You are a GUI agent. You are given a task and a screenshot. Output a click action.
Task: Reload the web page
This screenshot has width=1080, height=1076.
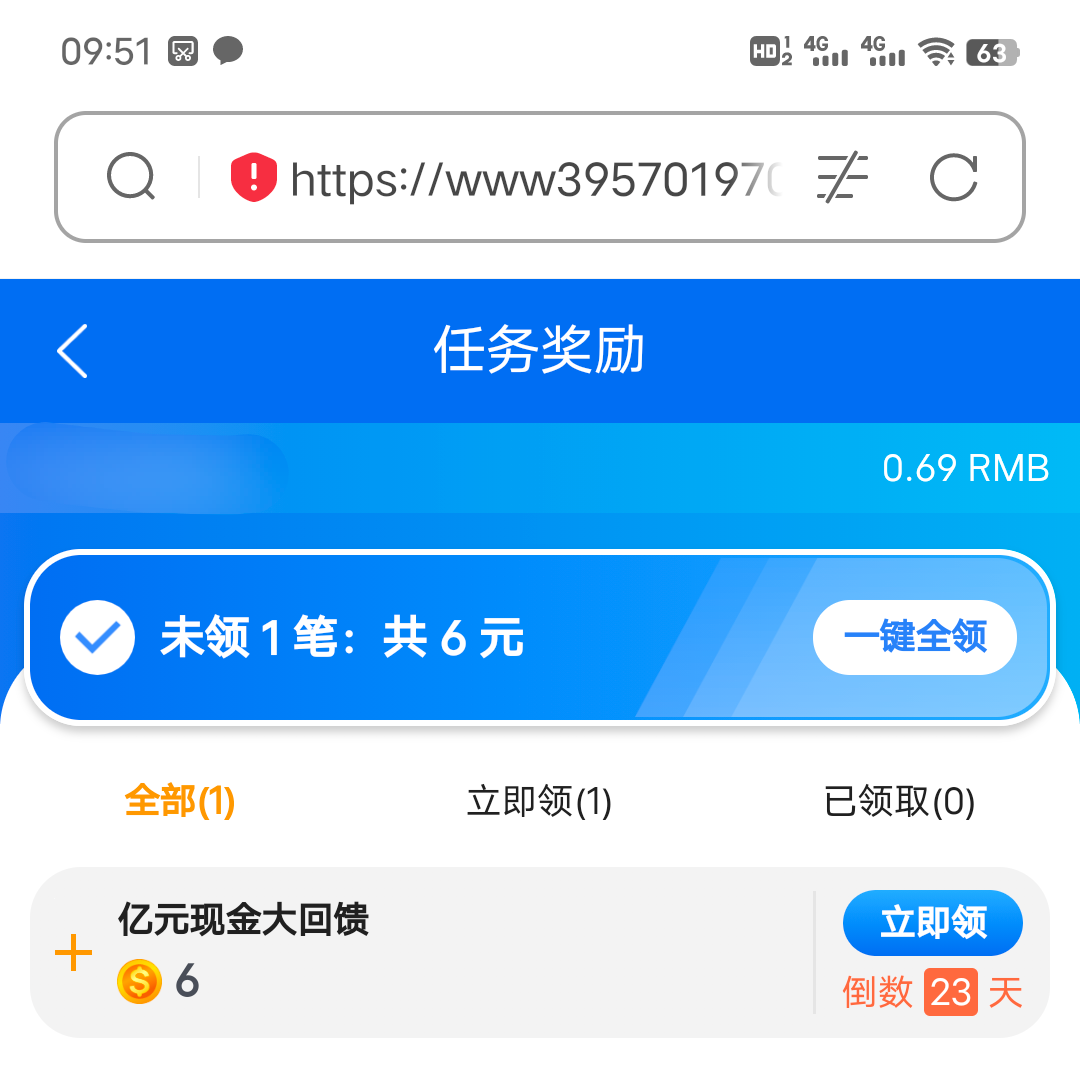click(952, 179)
